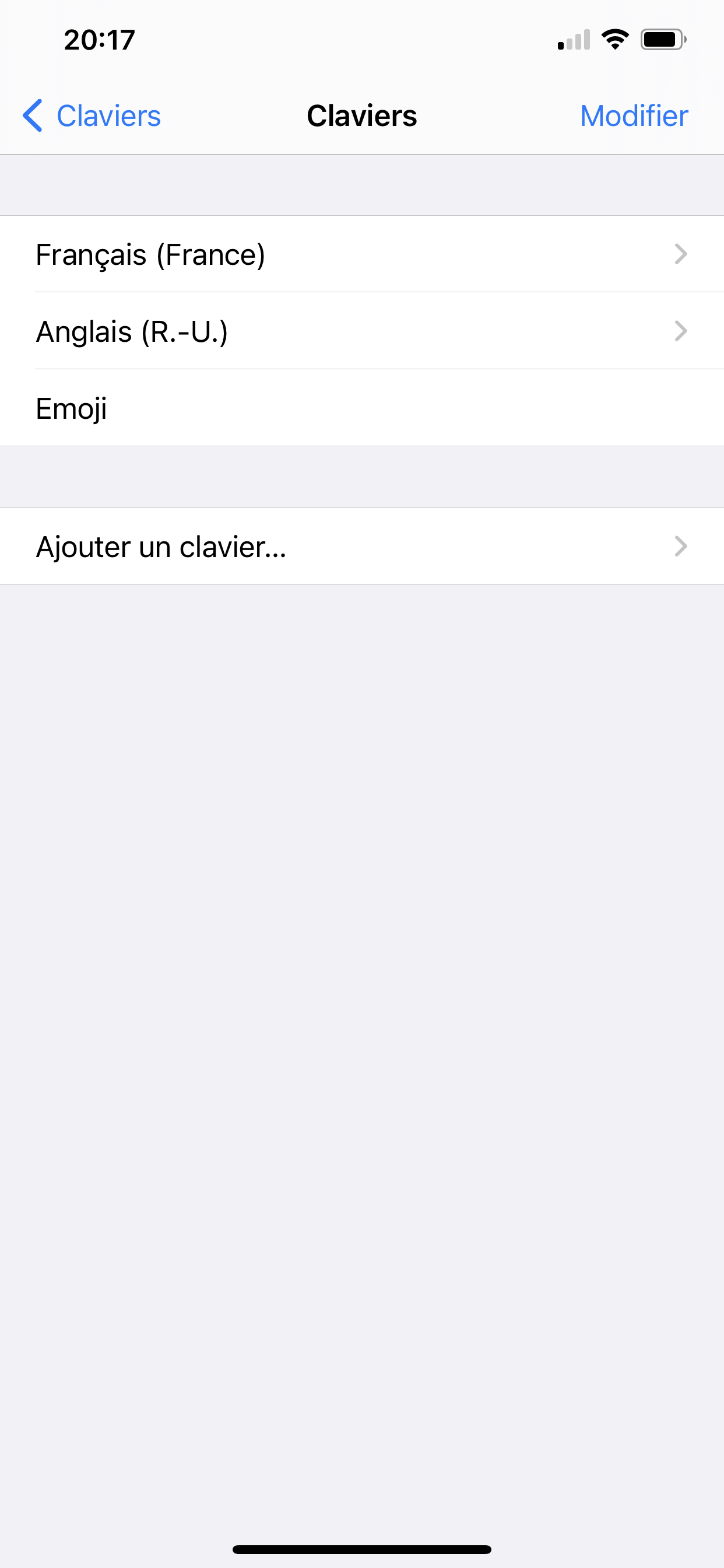Go back to the previous Claviers screen
Image resolution: width=724 pixels, height=1568 pixels.
(92, 116)
